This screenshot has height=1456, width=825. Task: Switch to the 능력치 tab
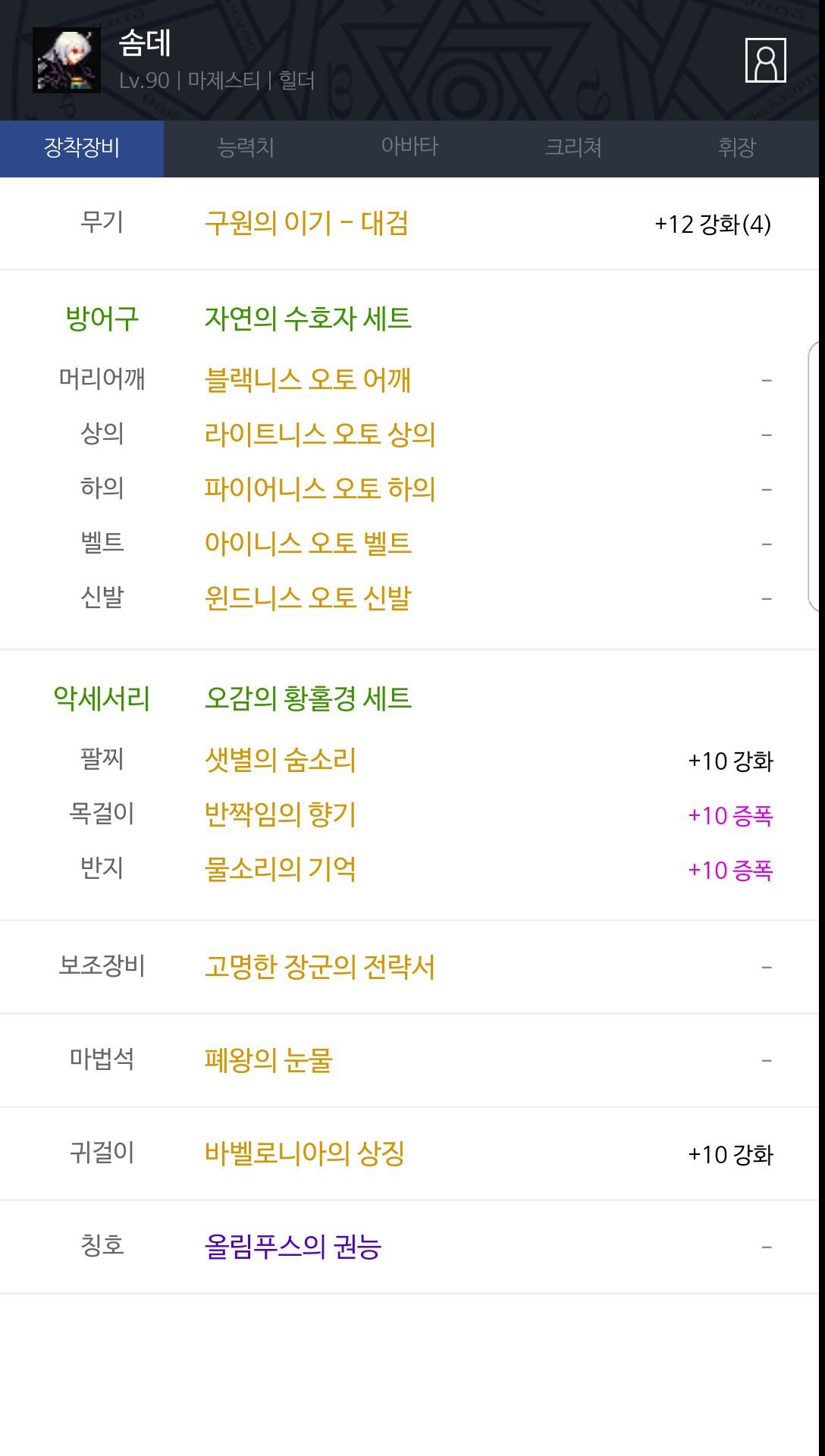(x=246, y=149)
